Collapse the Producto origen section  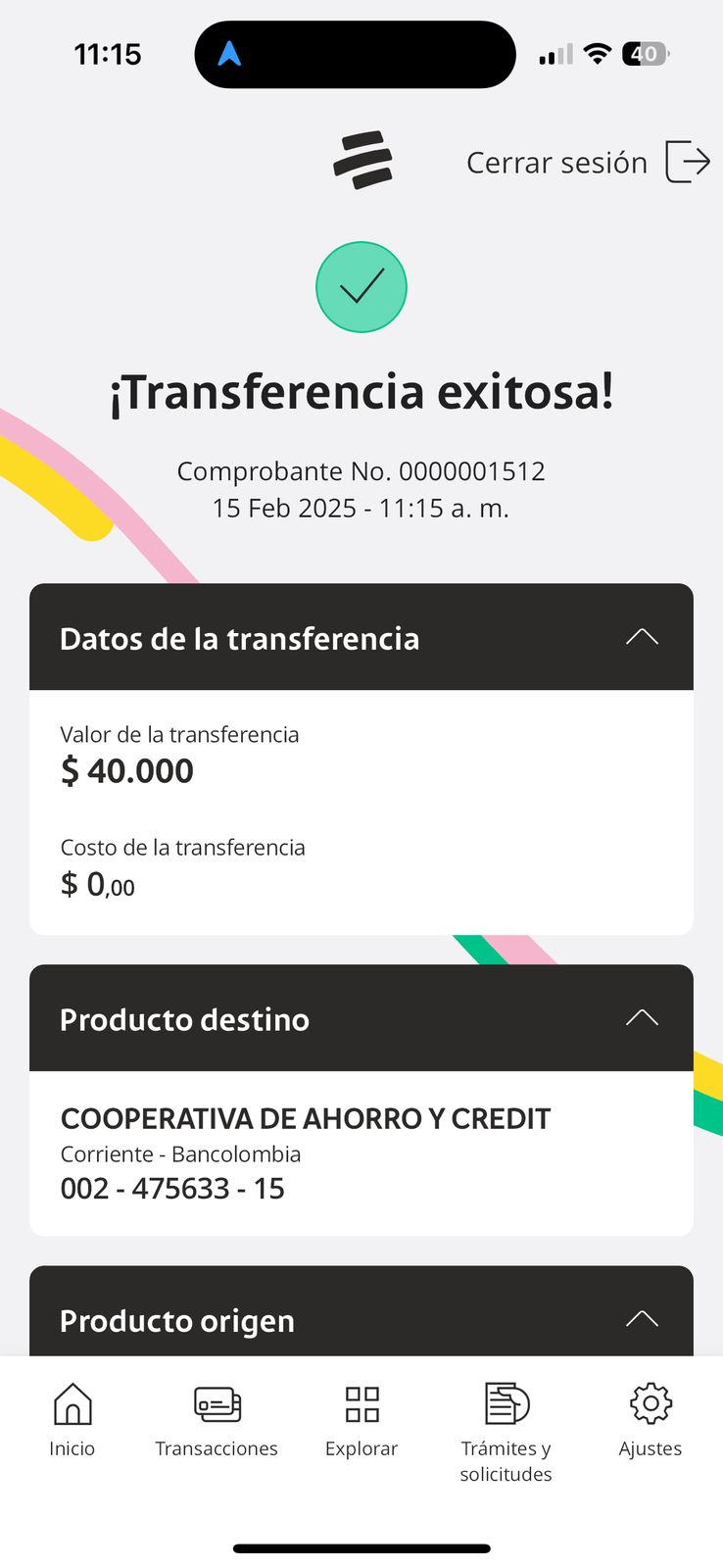coord(642,1319)
